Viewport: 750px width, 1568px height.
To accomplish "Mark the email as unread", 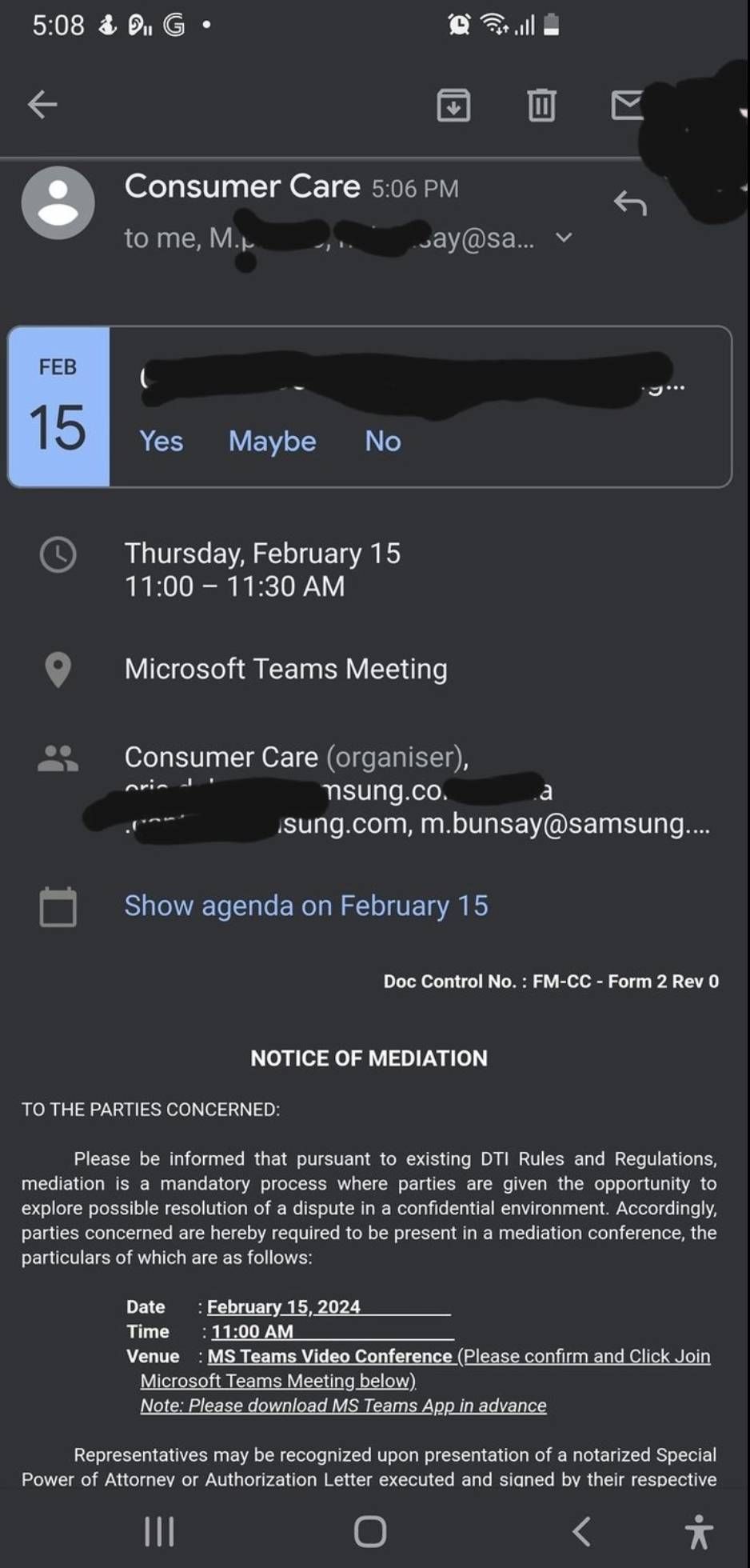I will coord(627,105).
